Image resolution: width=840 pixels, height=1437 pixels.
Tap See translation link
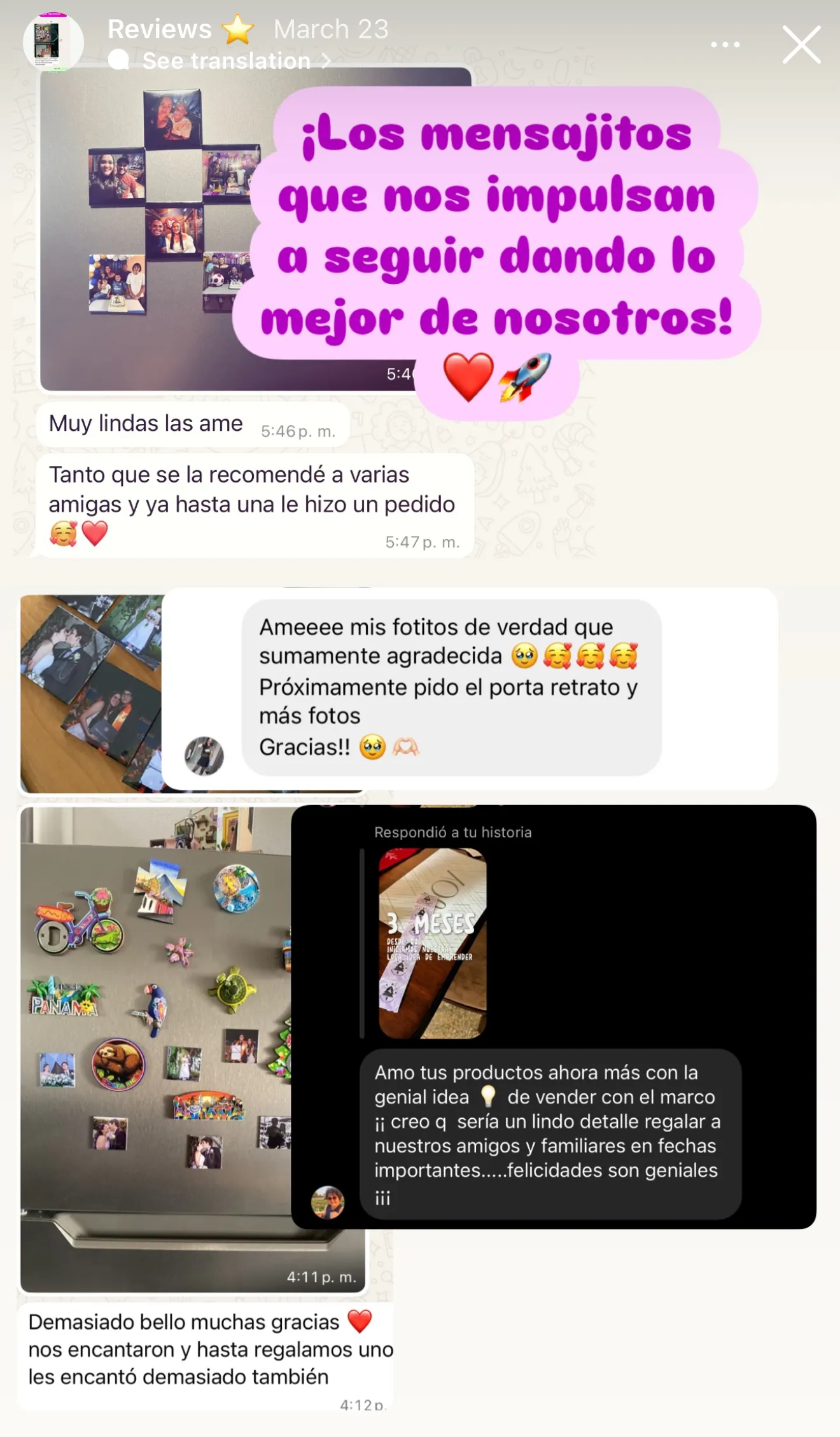(x=220, y=60)
